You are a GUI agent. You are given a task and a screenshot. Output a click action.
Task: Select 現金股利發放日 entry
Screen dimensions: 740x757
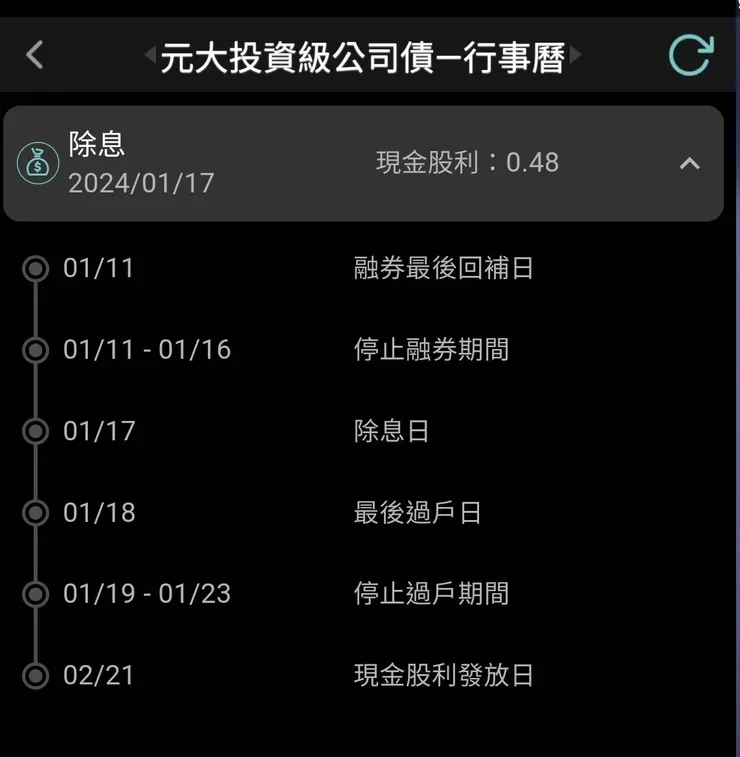point(443,675)
